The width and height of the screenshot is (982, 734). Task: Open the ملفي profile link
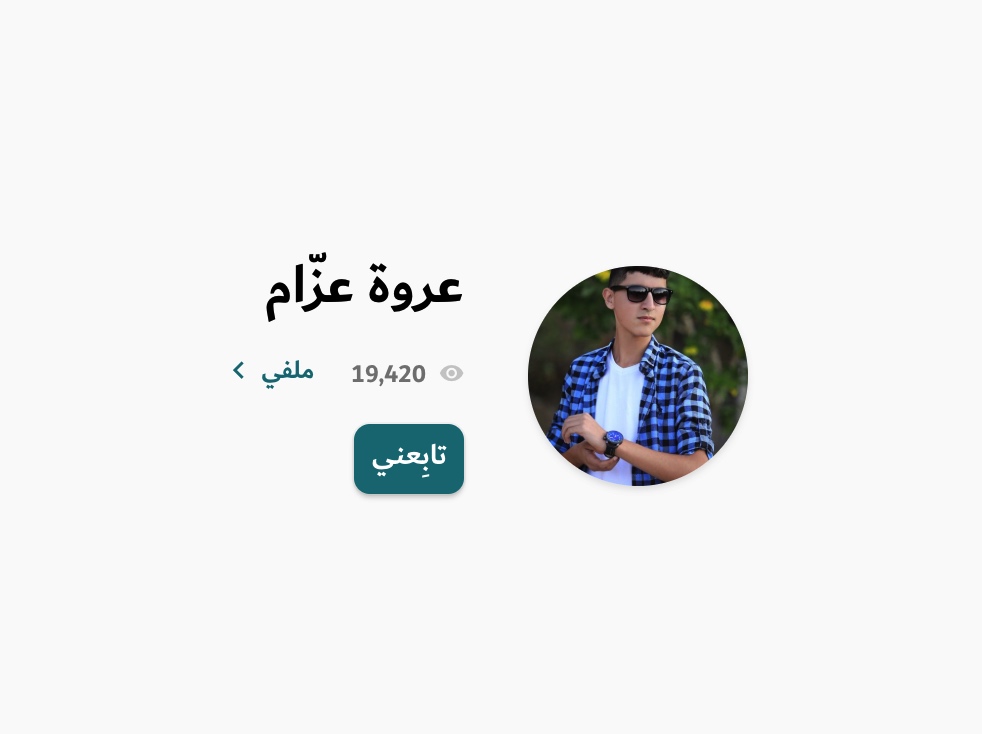click(x=275, y=372)
